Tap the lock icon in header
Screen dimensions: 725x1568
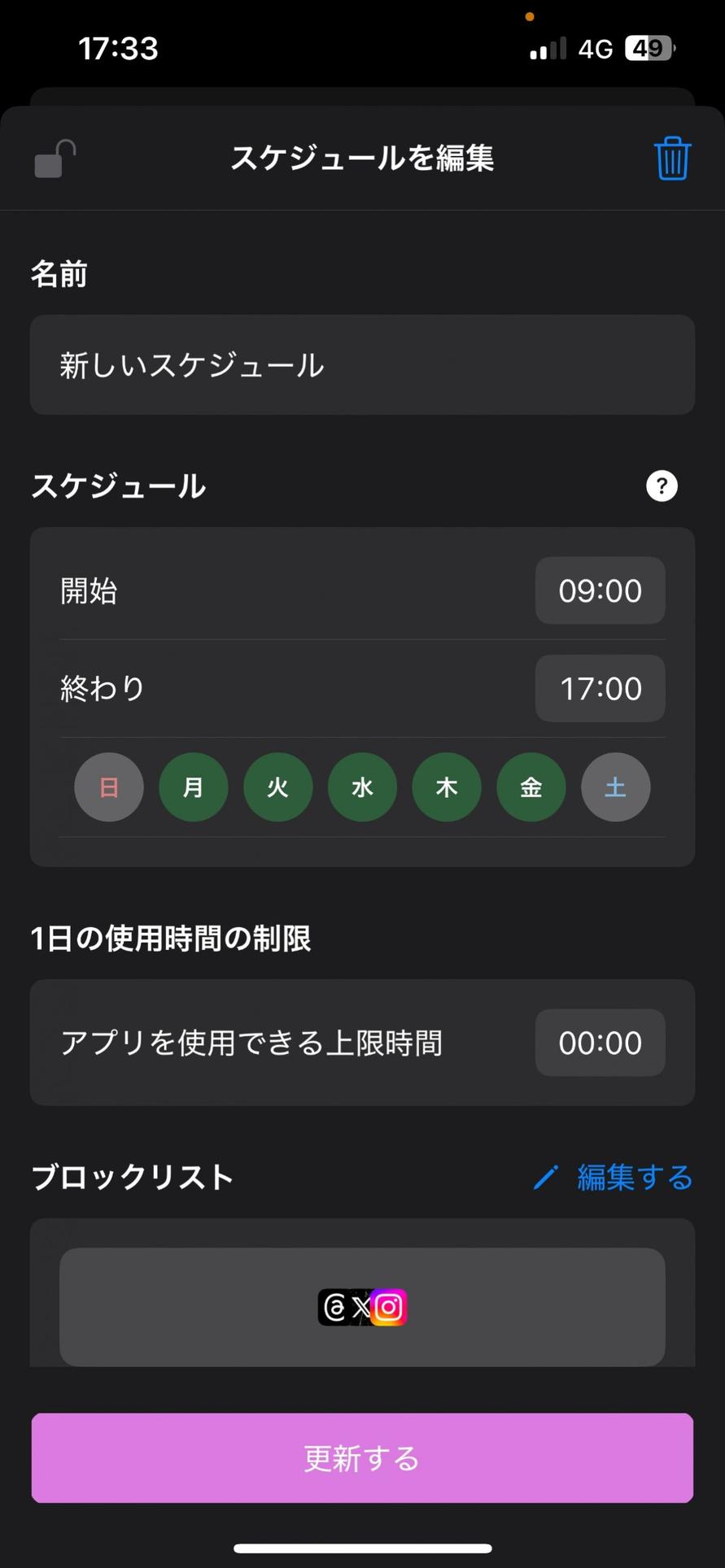point(55,159)
